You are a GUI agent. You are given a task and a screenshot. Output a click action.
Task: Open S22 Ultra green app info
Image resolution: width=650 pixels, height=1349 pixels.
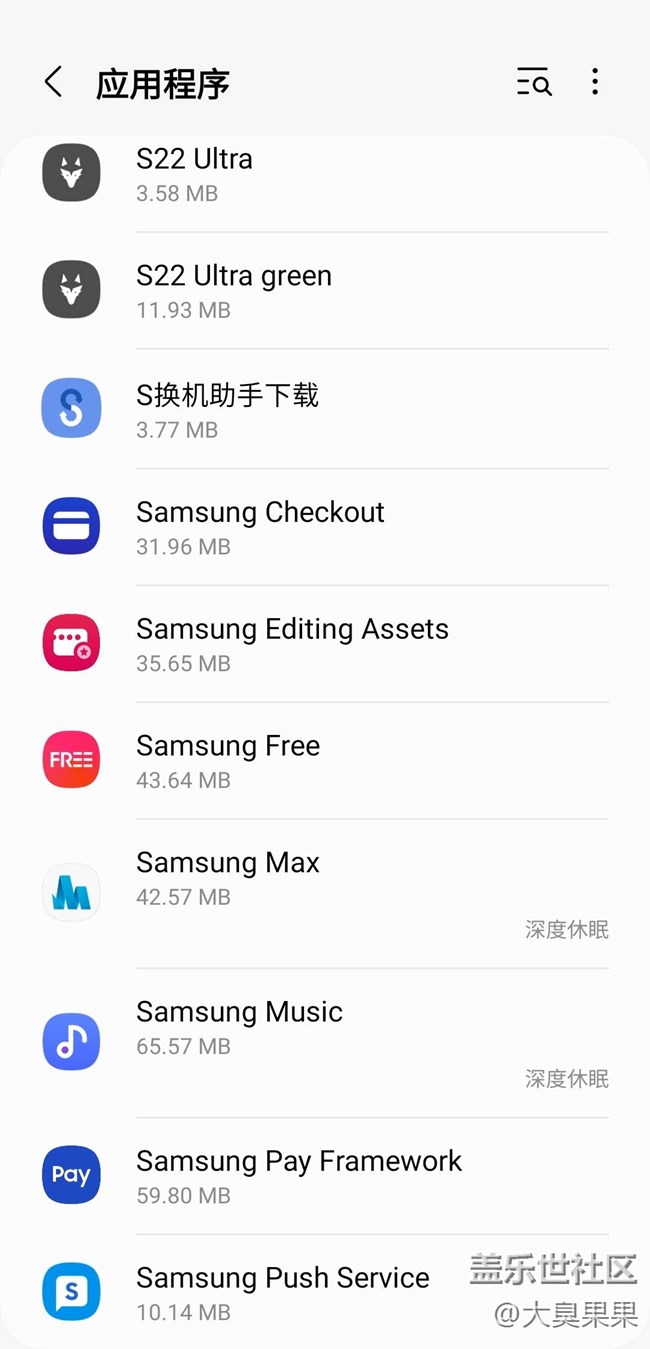[325, 291]
